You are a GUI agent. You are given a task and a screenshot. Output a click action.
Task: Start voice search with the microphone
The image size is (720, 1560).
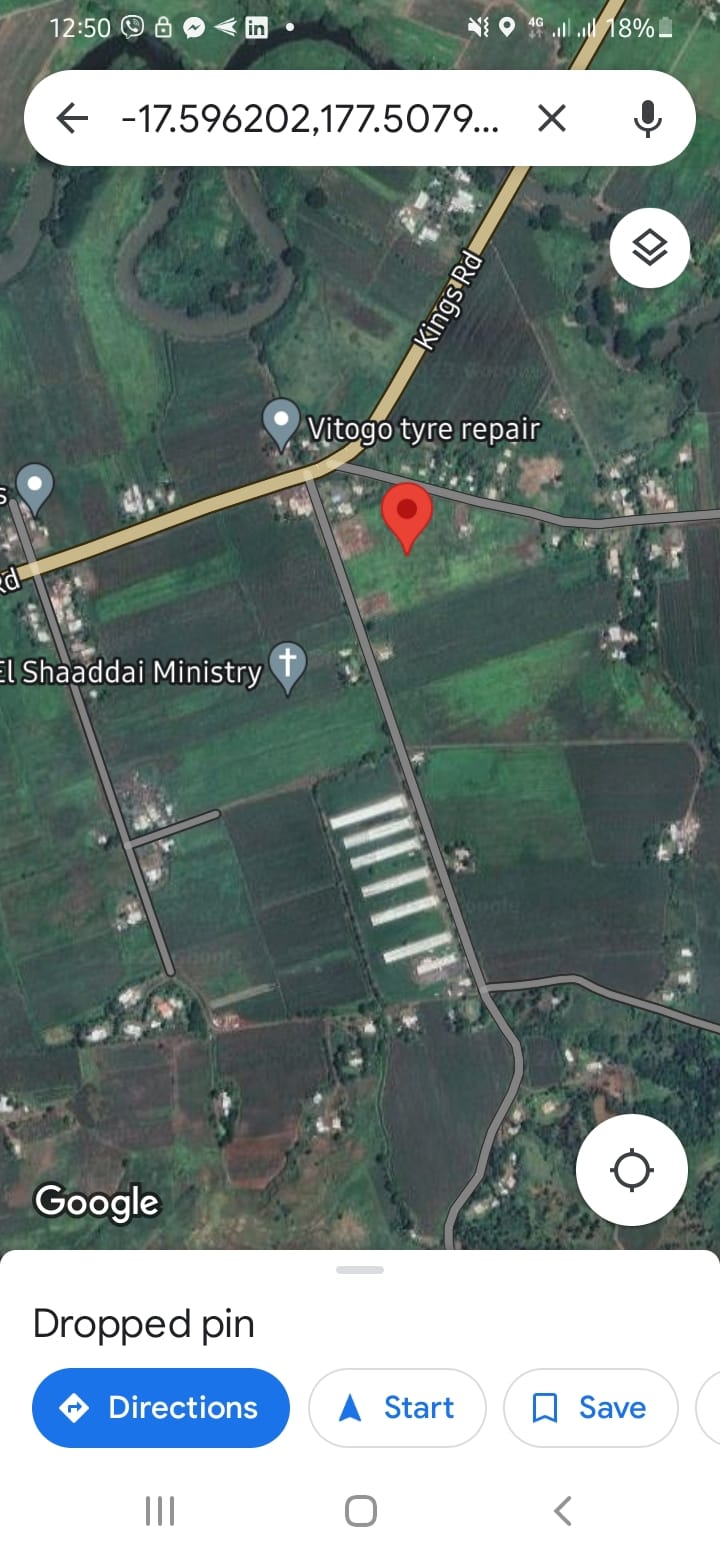(x=648, y=119)
